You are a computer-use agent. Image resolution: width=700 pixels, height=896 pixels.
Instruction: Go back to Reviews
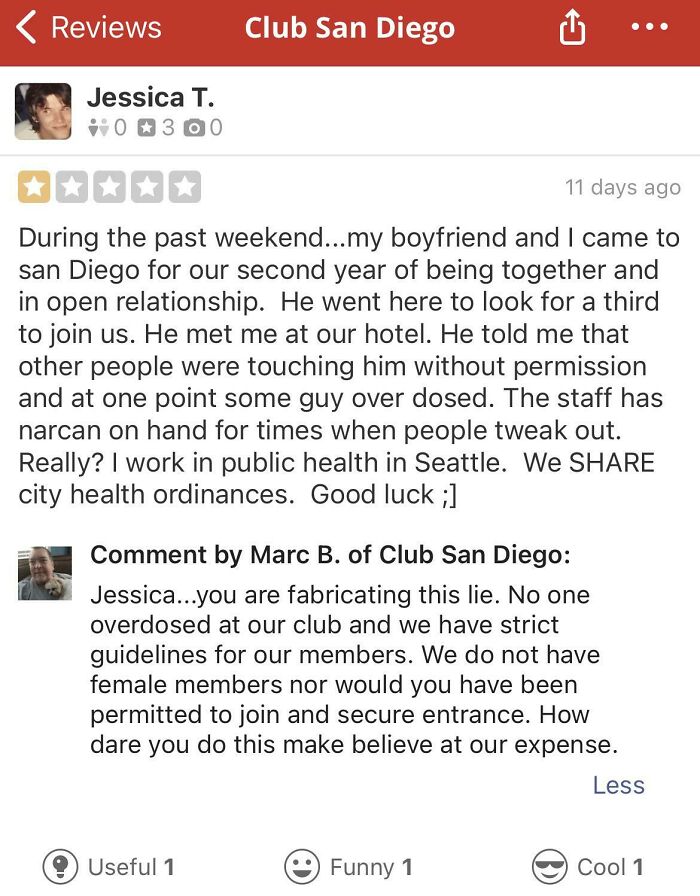pos(88,28)
